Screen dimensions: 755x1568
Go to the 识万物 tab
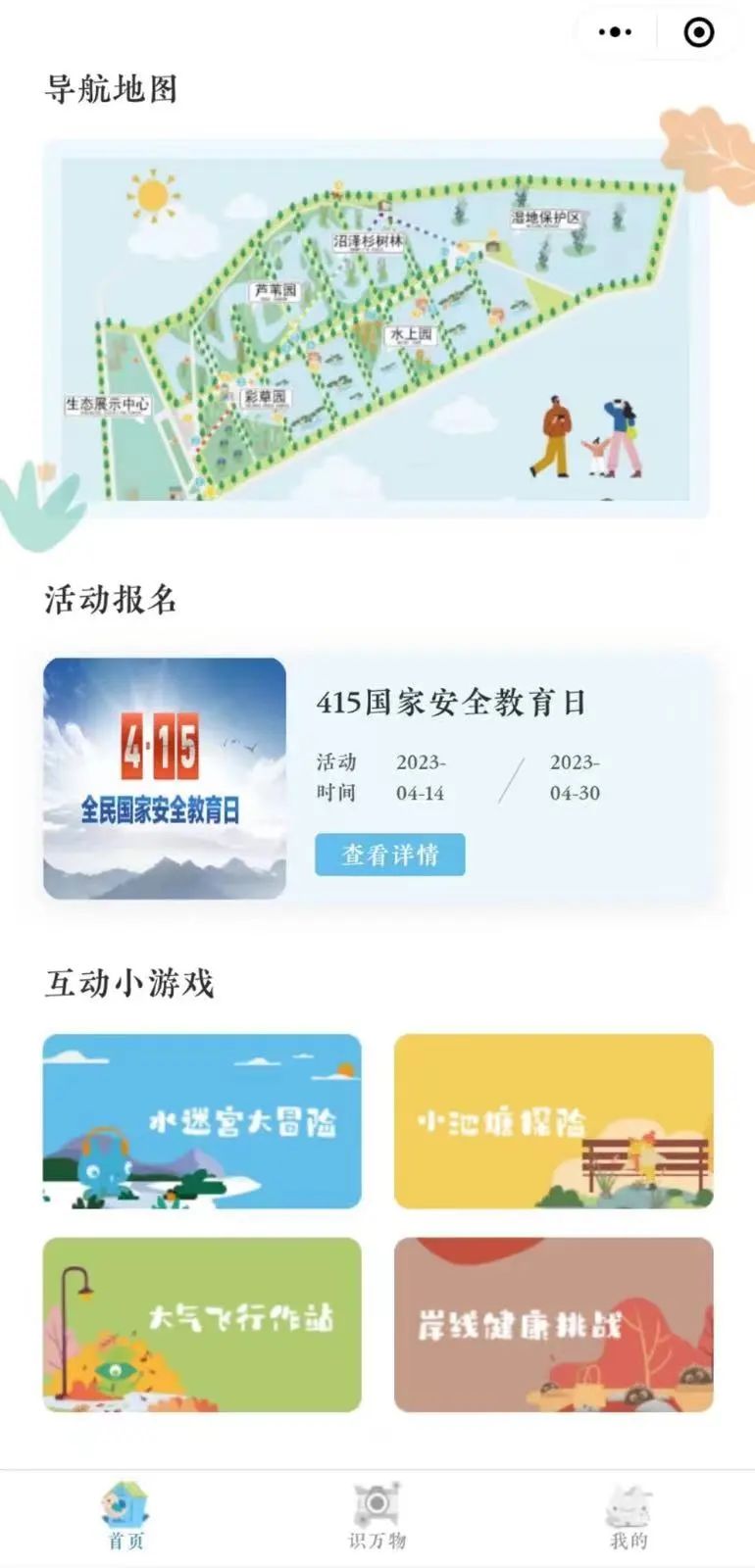point(377,1516)
